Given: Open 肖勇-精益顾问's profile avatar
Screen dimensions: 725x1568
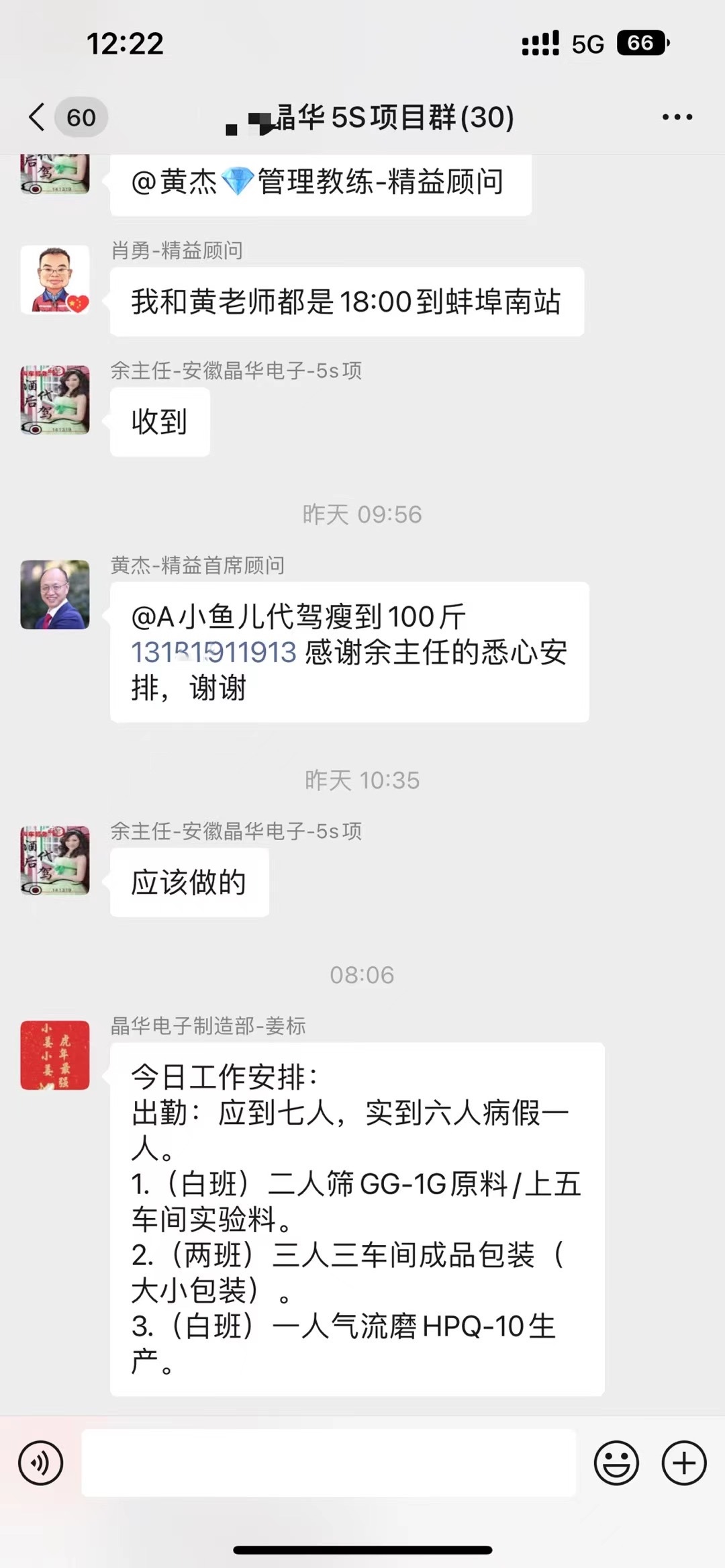Looking at the screenshot, I should tap(55, 279).
